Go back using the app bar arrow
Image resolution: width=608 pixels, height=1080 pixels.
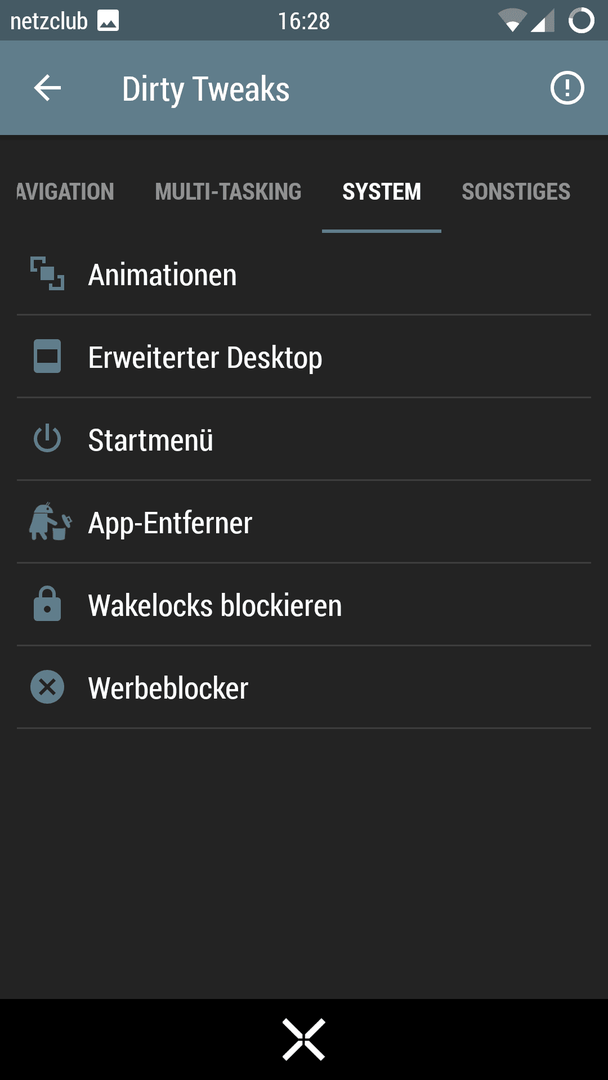point(48,88)
